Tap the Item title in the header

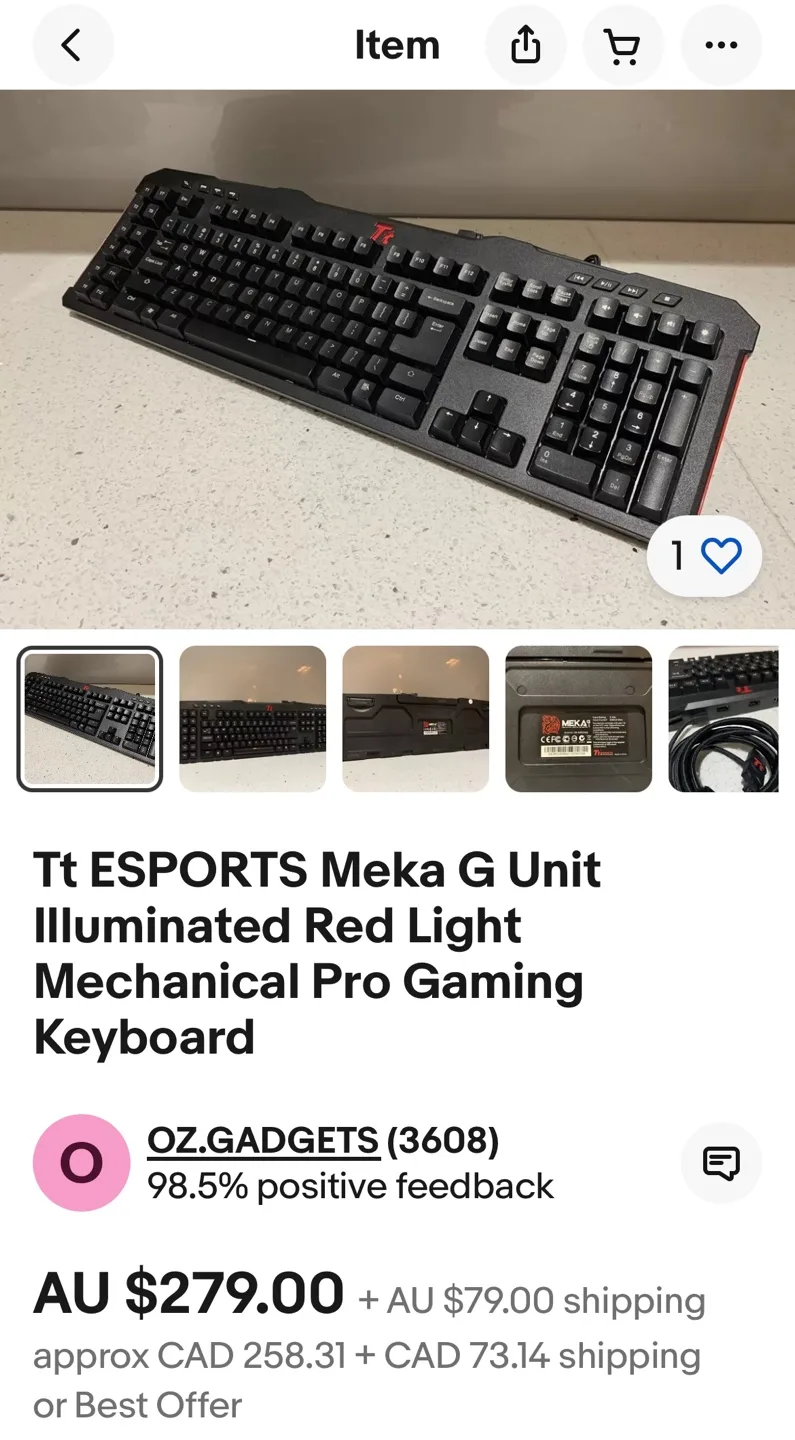point(397,45)
